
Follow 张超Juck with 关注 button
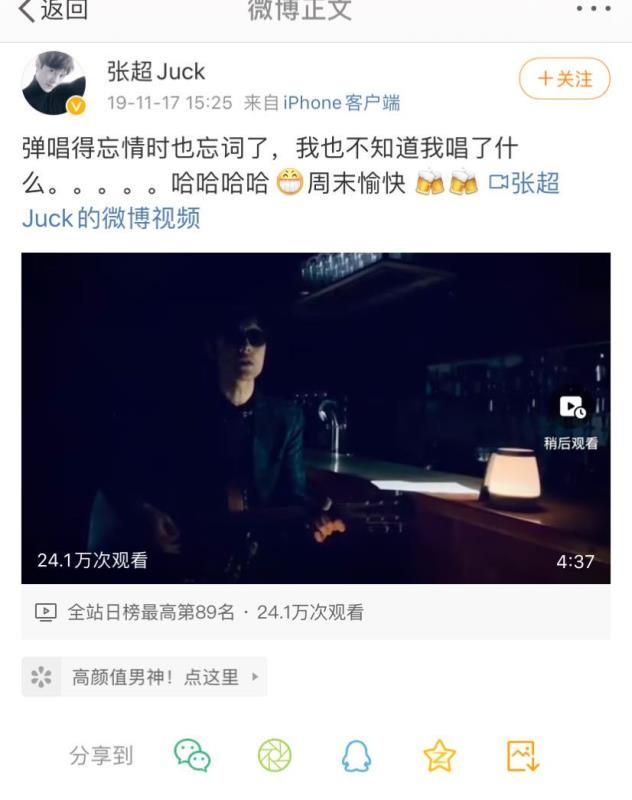[564, 79]
